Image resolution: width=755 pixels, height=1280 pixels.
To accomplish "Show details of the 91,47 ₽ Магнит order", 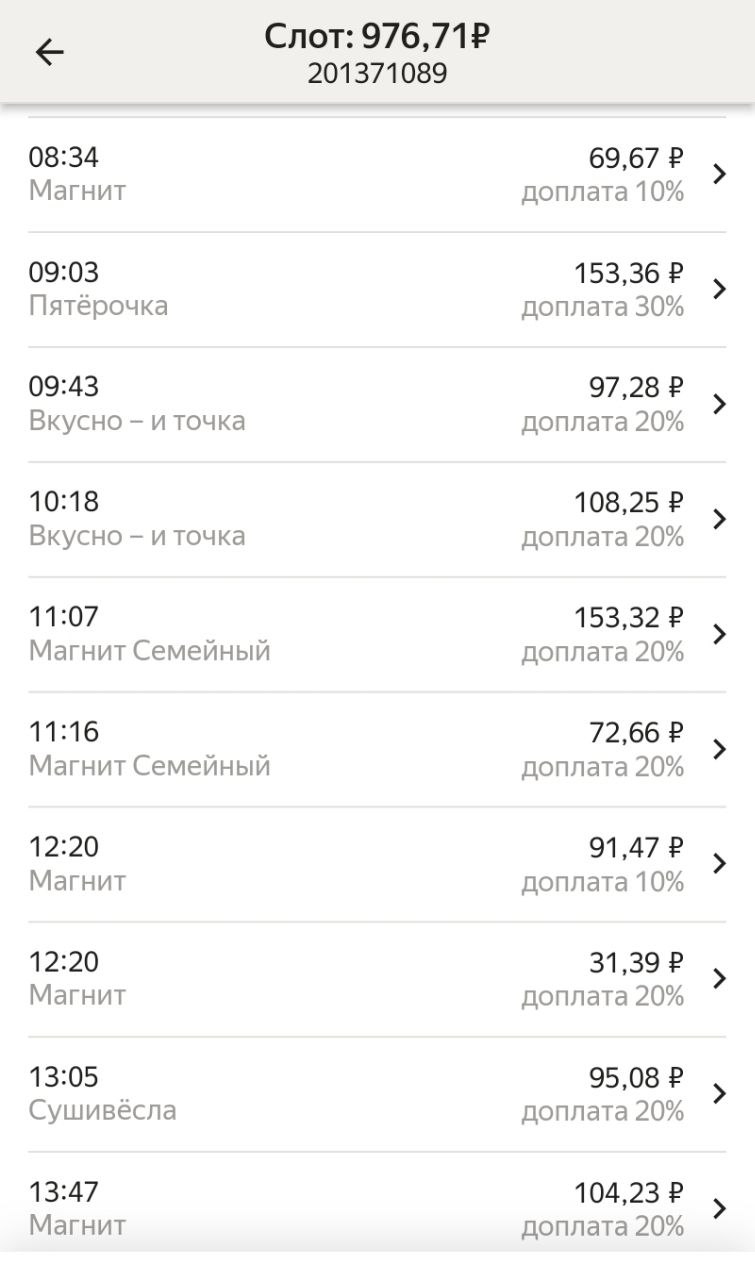I will [x=377, y=864].
